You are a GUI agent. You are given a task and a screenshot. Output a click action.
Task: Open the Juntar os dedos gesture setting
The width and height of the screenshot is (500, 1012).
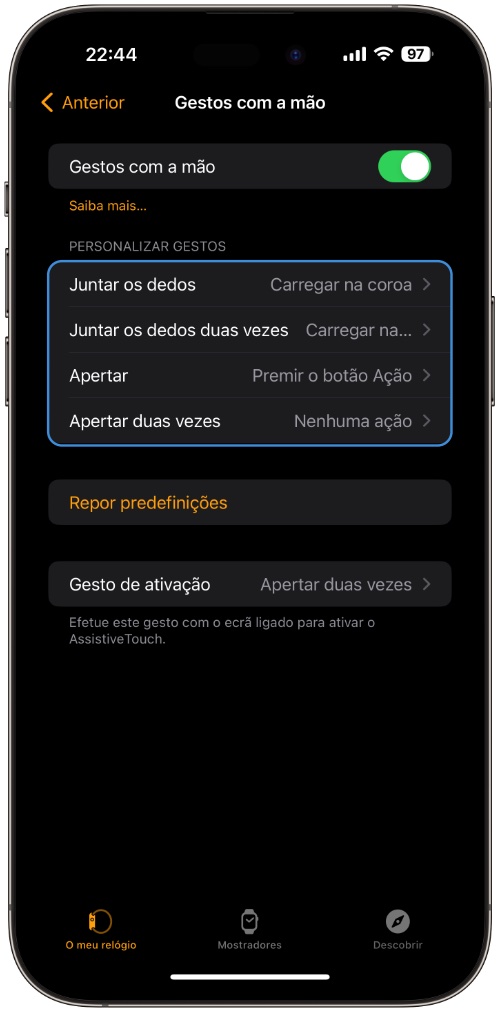[x=250, y=285]
